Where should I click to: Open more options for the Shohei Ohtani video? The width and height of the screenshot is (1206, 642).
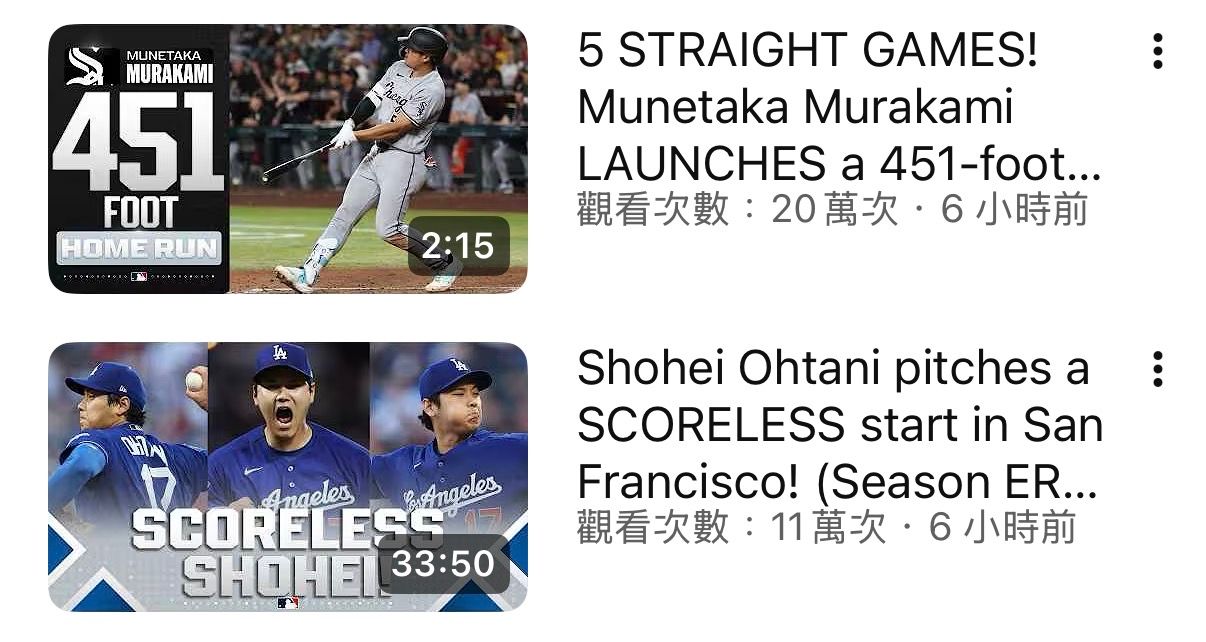tap(1157, 369)
